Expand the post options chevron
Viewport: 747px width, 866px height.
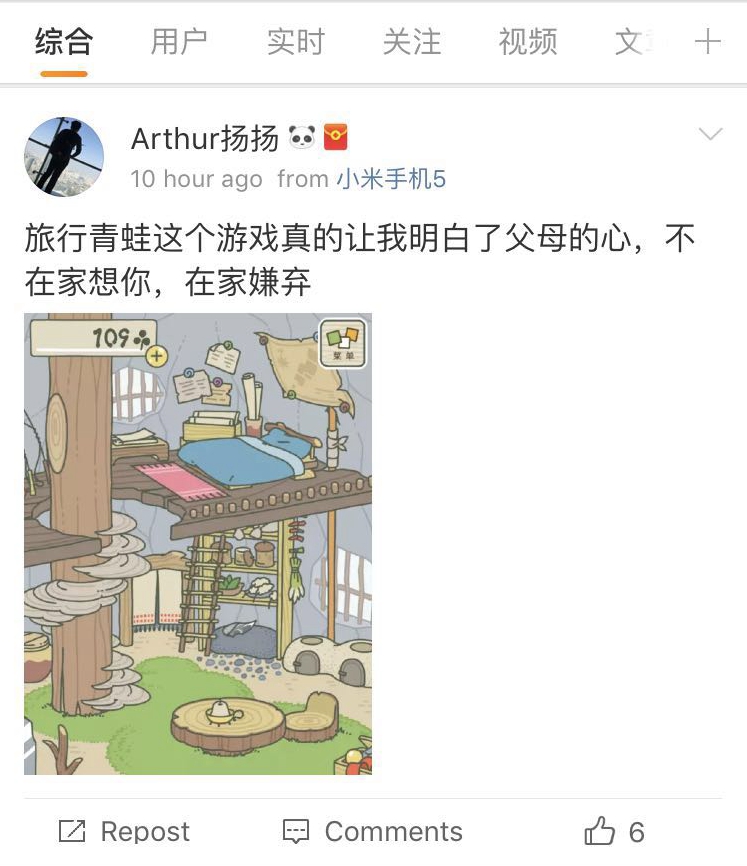tap(710, 135)
